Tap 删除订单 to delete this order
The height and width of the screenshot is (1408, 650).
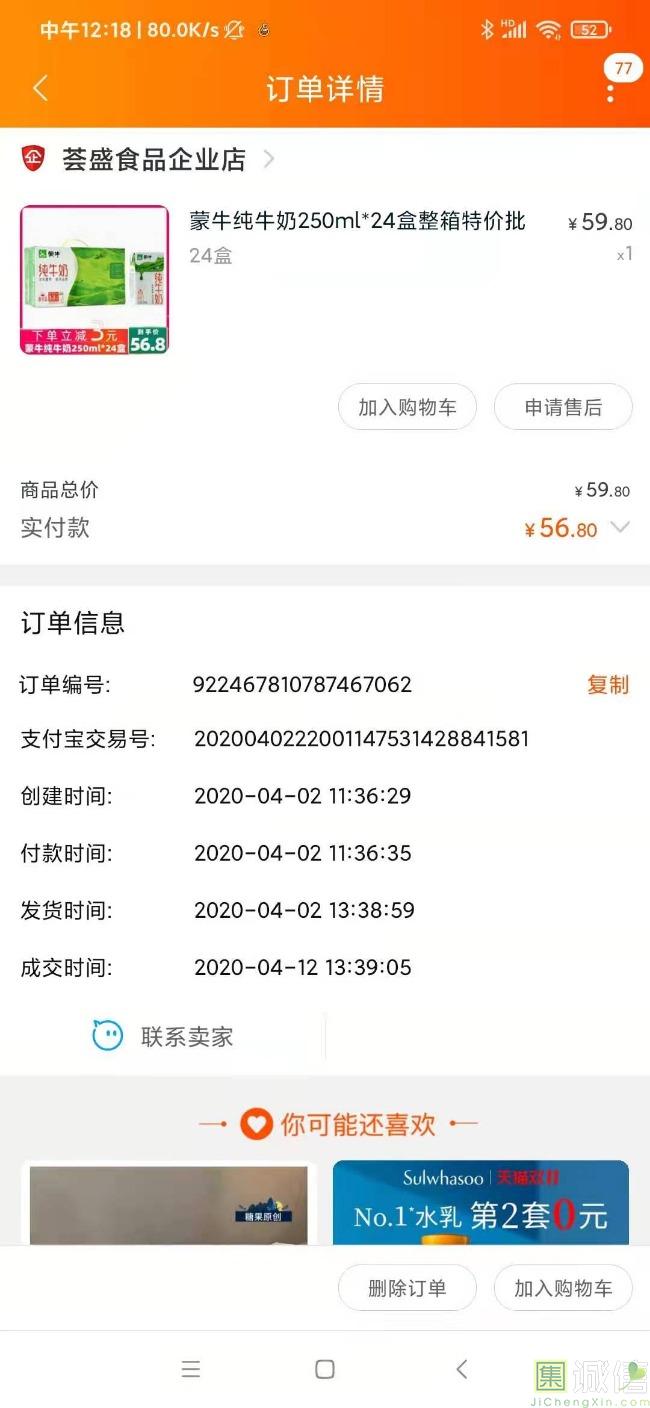point(407,1288)
